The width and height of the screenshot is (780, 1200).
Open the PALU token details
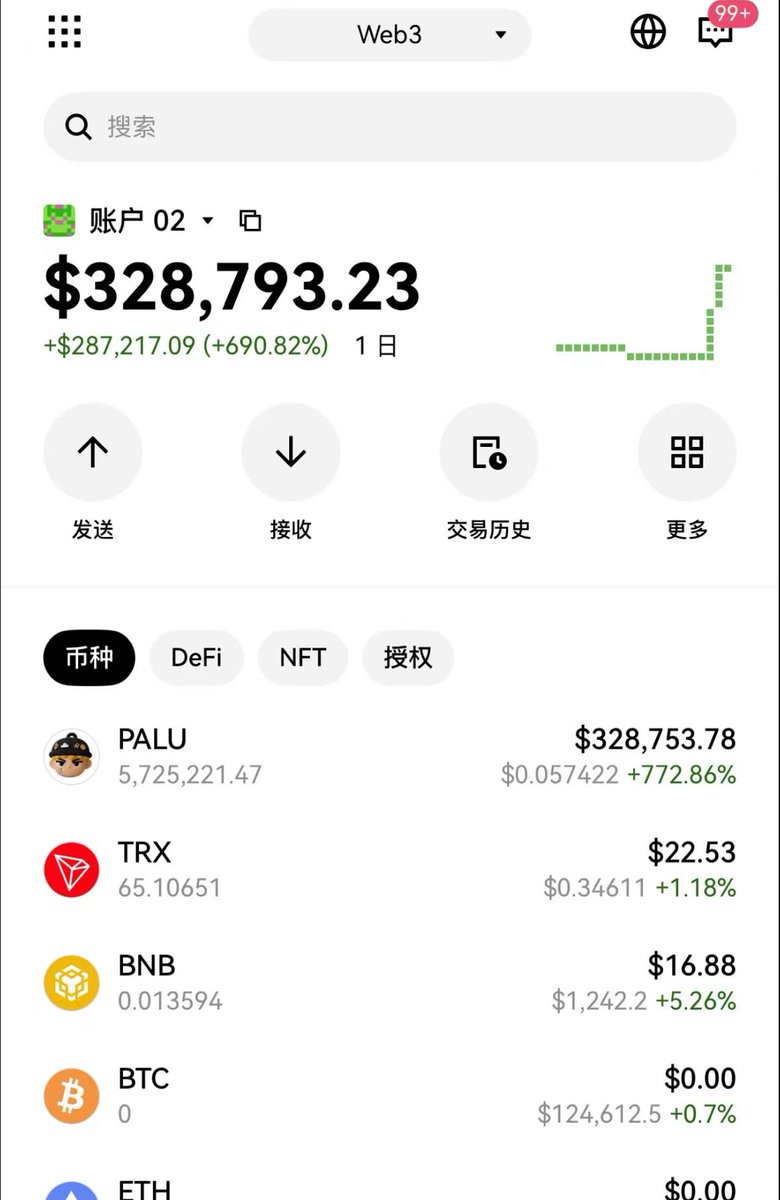(x=390, y=756)
